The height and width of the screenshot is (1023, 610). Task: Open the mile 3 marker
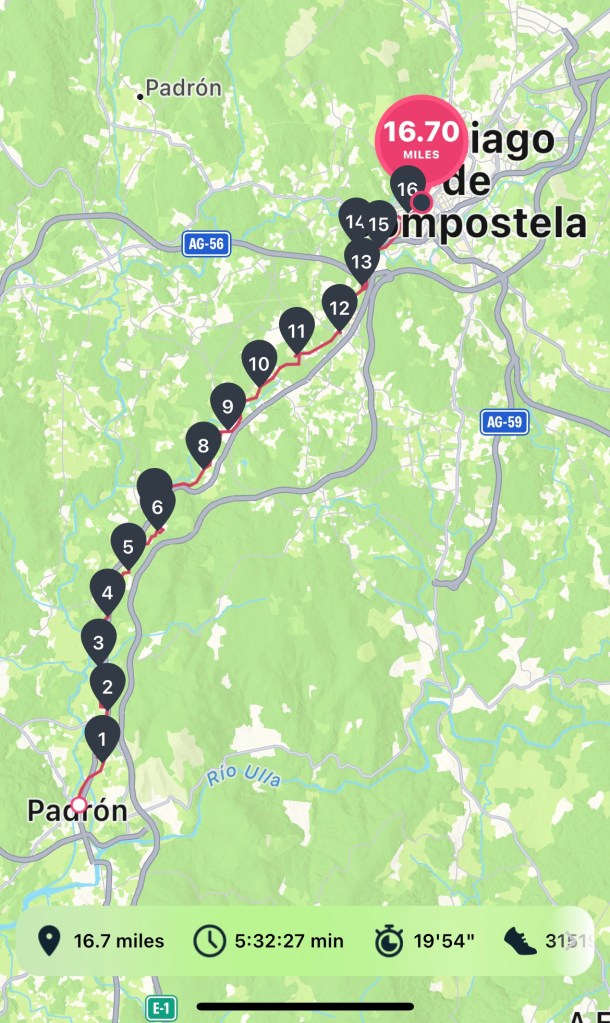(98, 642)
